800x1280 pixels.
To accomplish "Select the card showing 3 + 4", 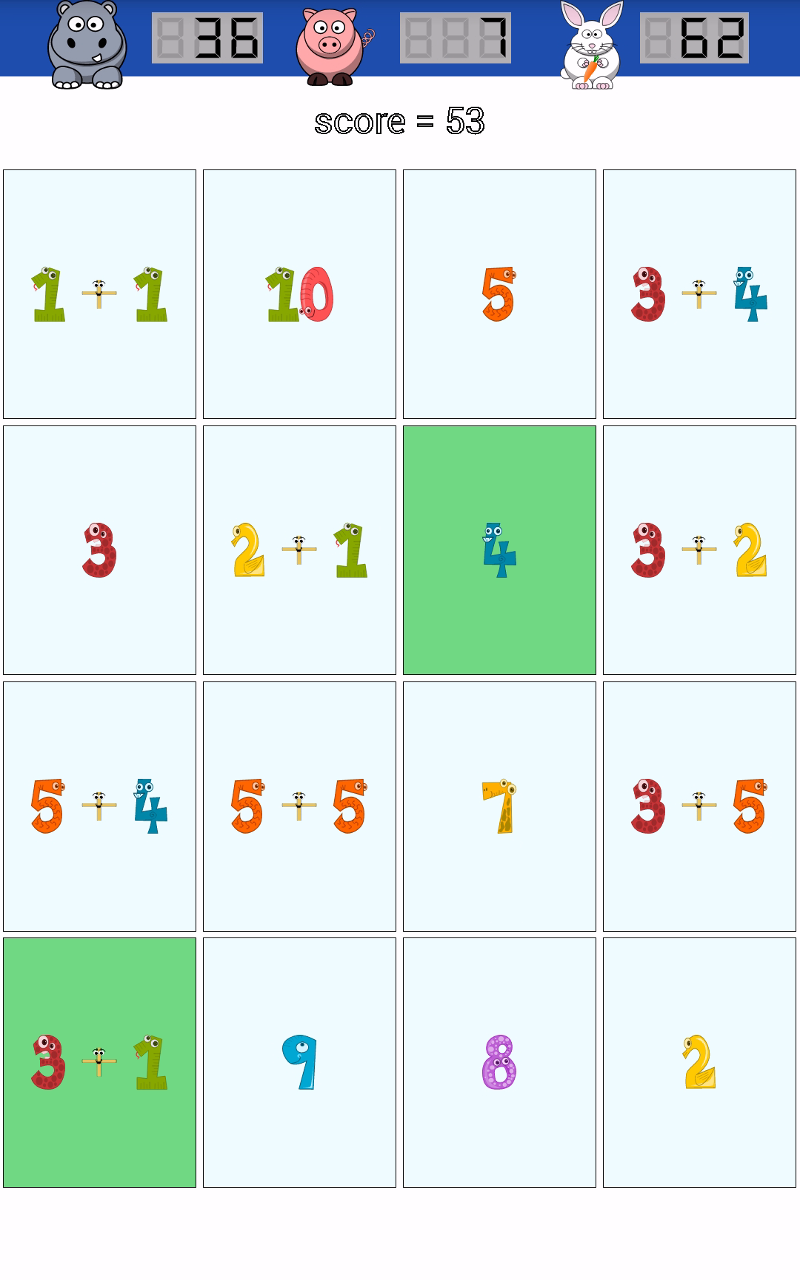I will pyautogui.click(x=699, y=293).
